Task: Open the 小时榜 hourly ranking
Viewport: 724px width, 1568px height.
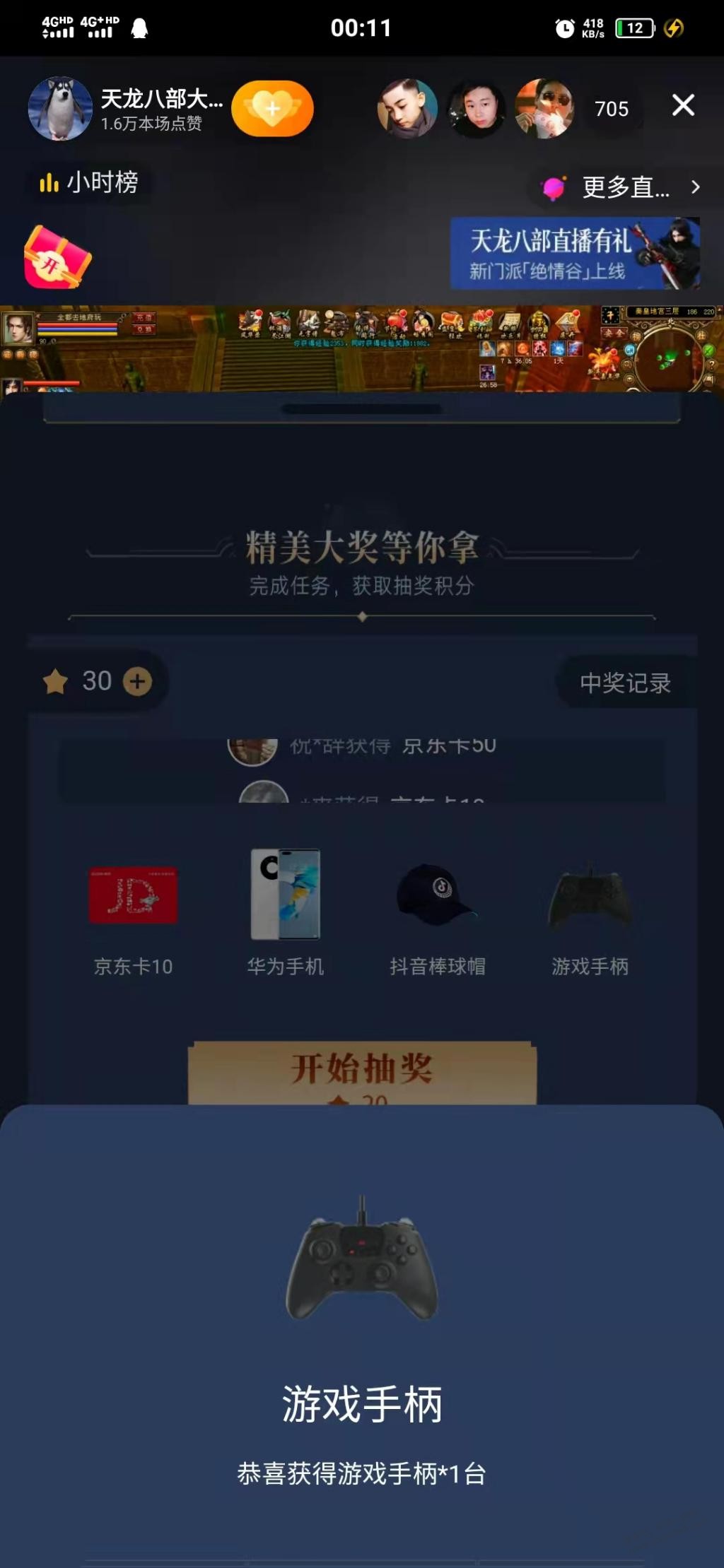Action: coord(89,183)
